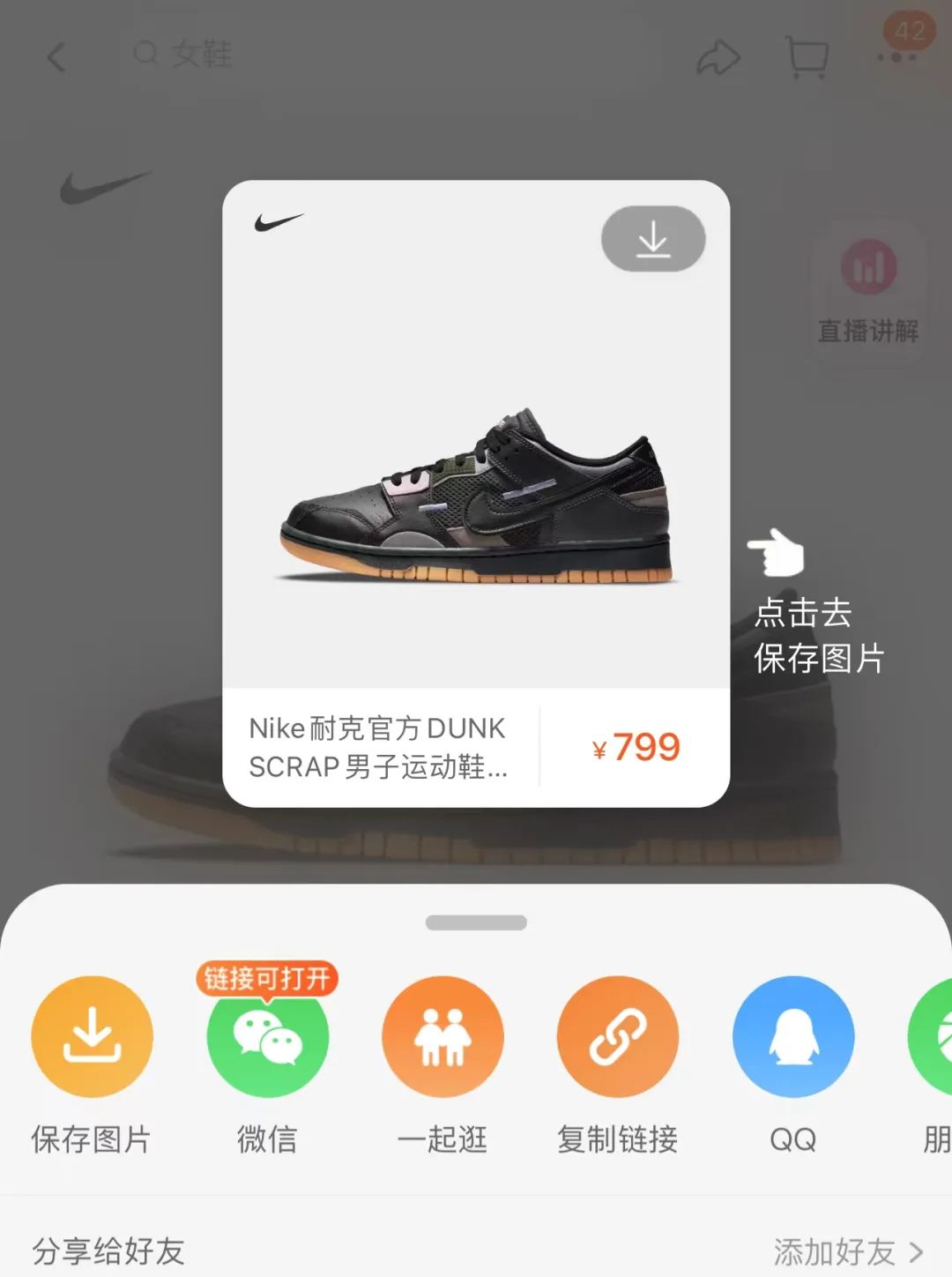
Task: Open the 一起逛 sharing option
Action: (x=443, y=1037)
